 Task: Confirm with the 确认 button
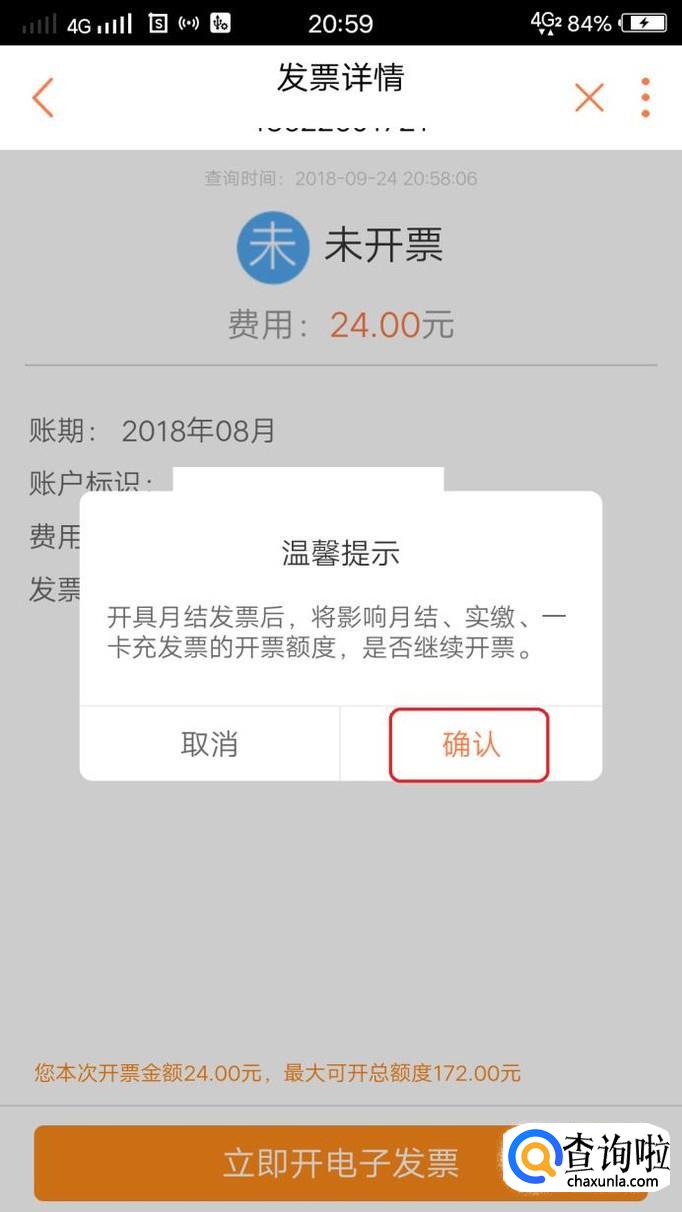470,745
